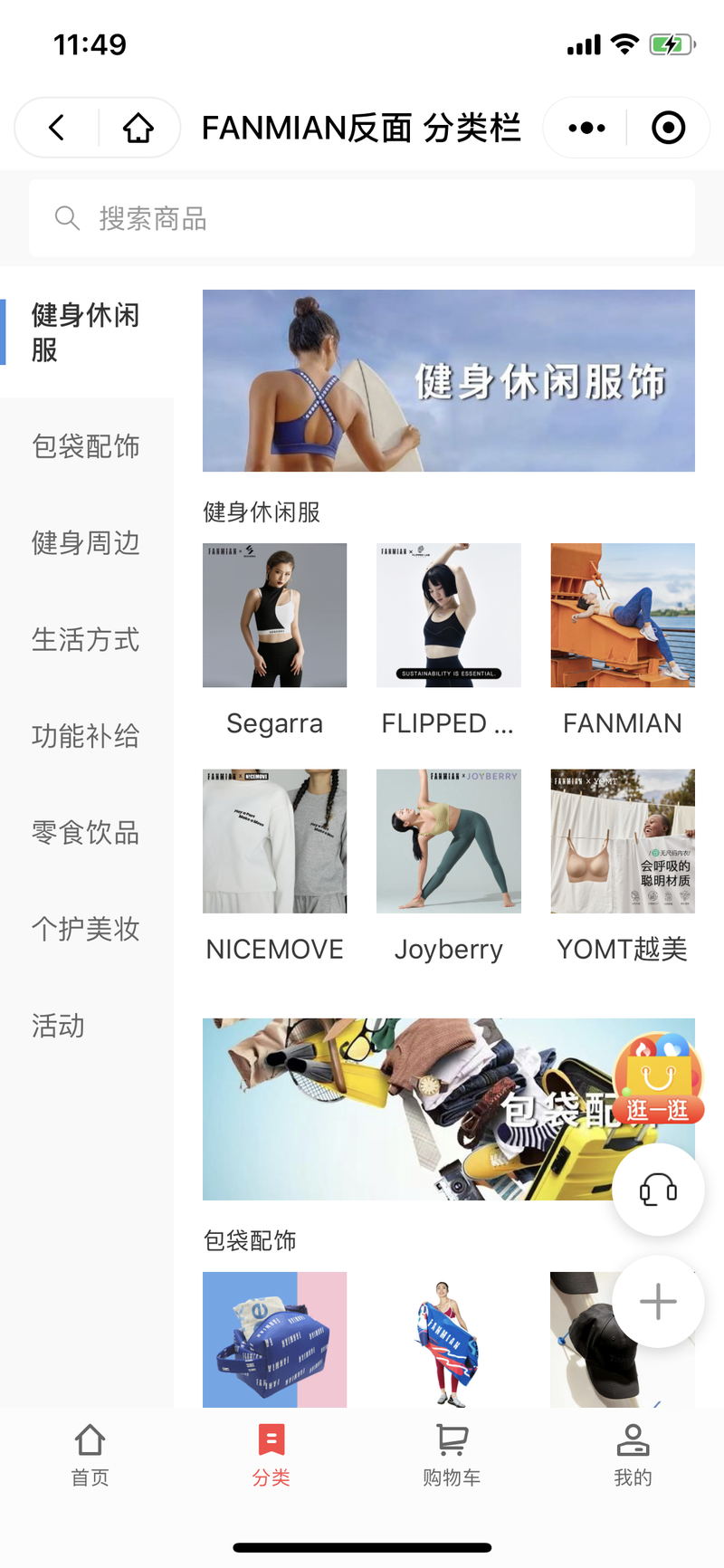Select the 健身周边 category

pos(86,543)
